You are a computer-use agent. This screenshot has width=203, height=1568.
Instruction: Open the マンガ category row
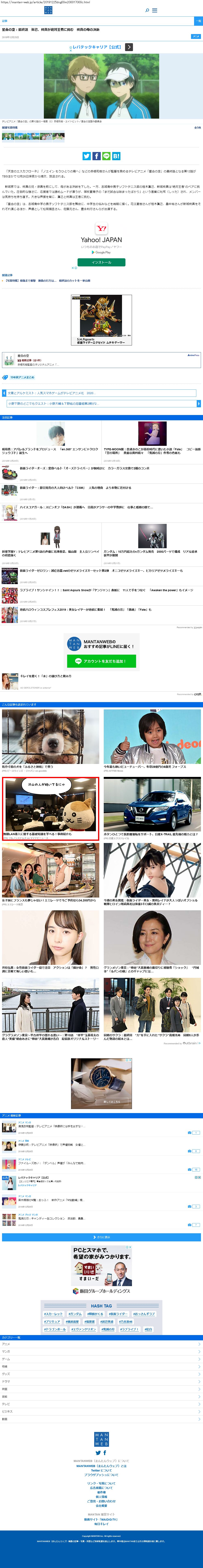(101, 1351)
